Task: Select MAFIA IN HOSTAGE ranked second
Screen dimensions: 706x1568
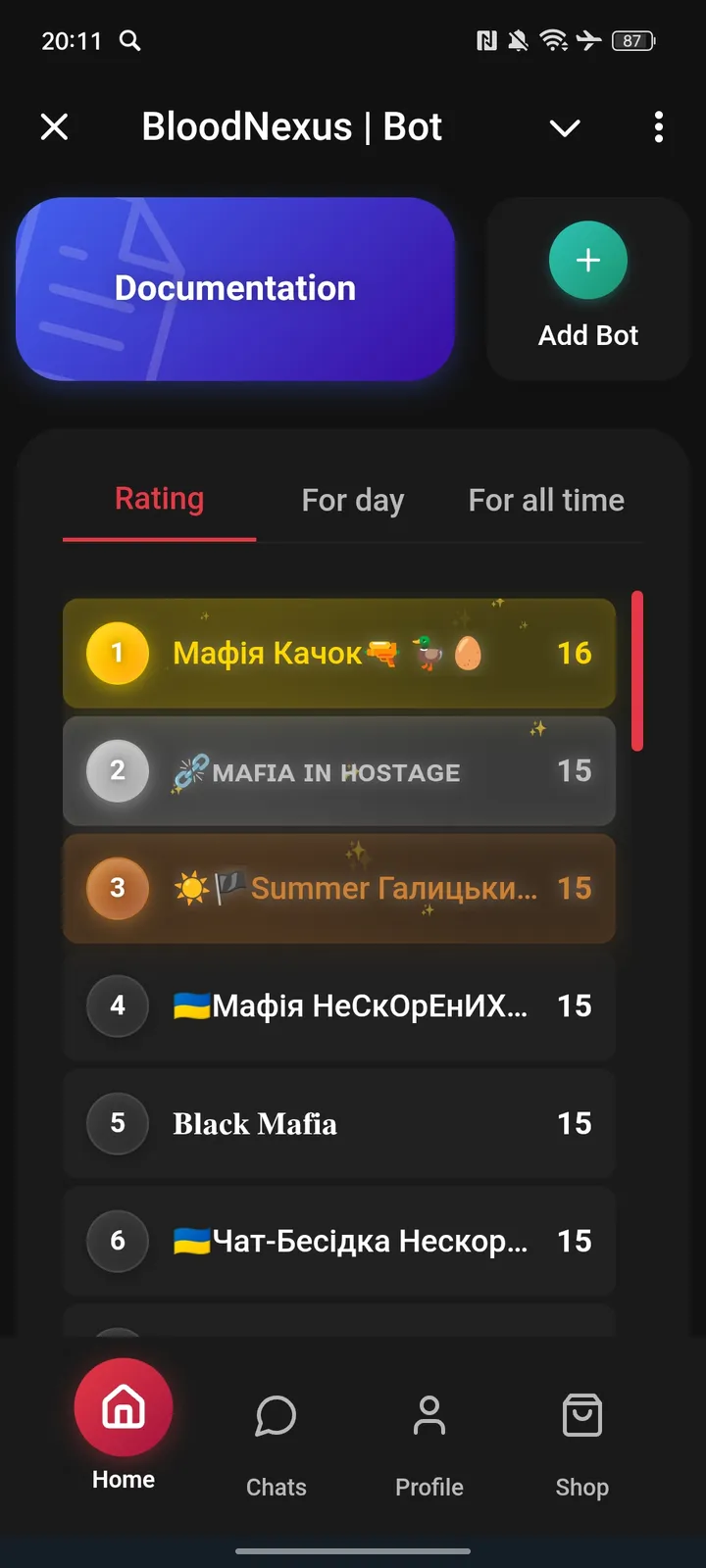Action: click(338, 770)
